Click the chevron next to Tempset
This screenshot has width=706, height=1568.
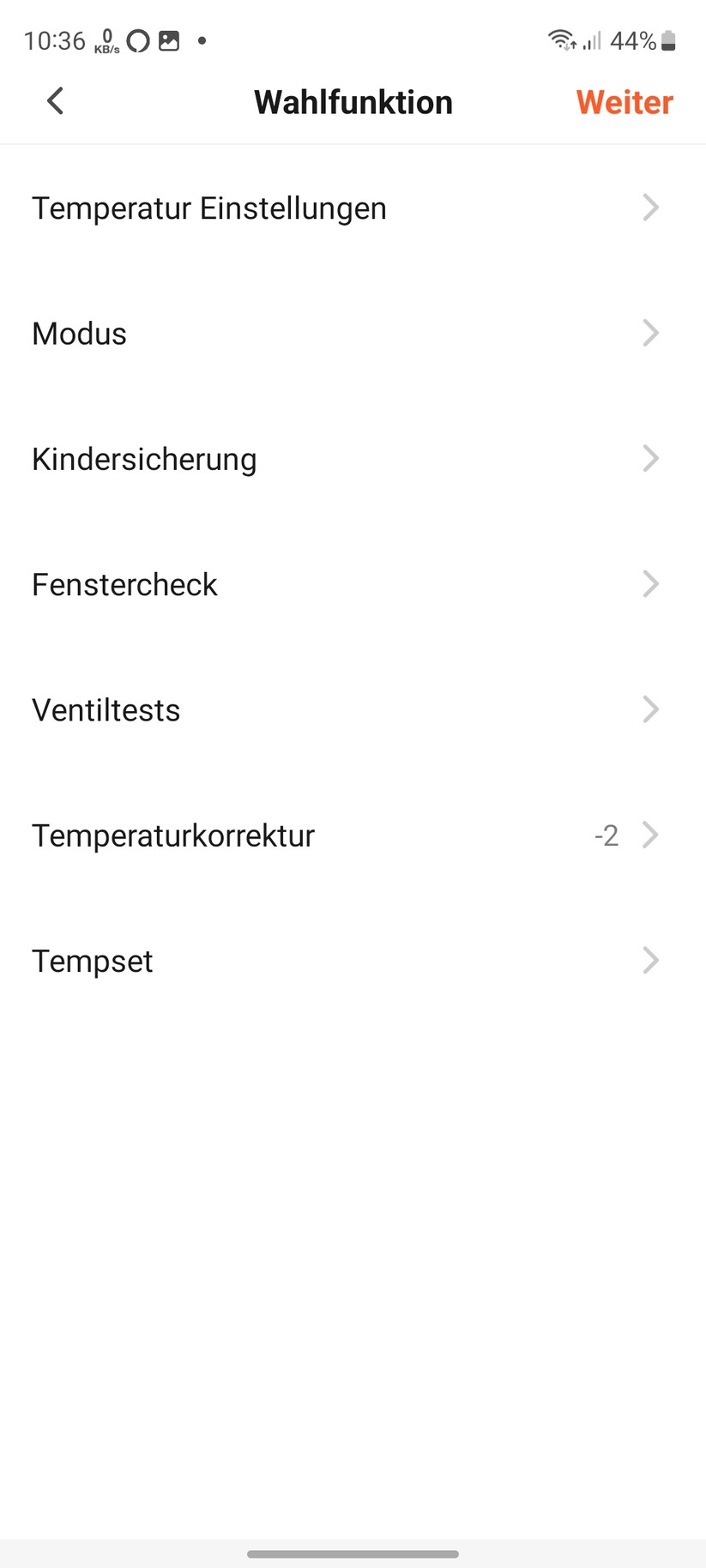pyautogui.click(x=650, y=961)
